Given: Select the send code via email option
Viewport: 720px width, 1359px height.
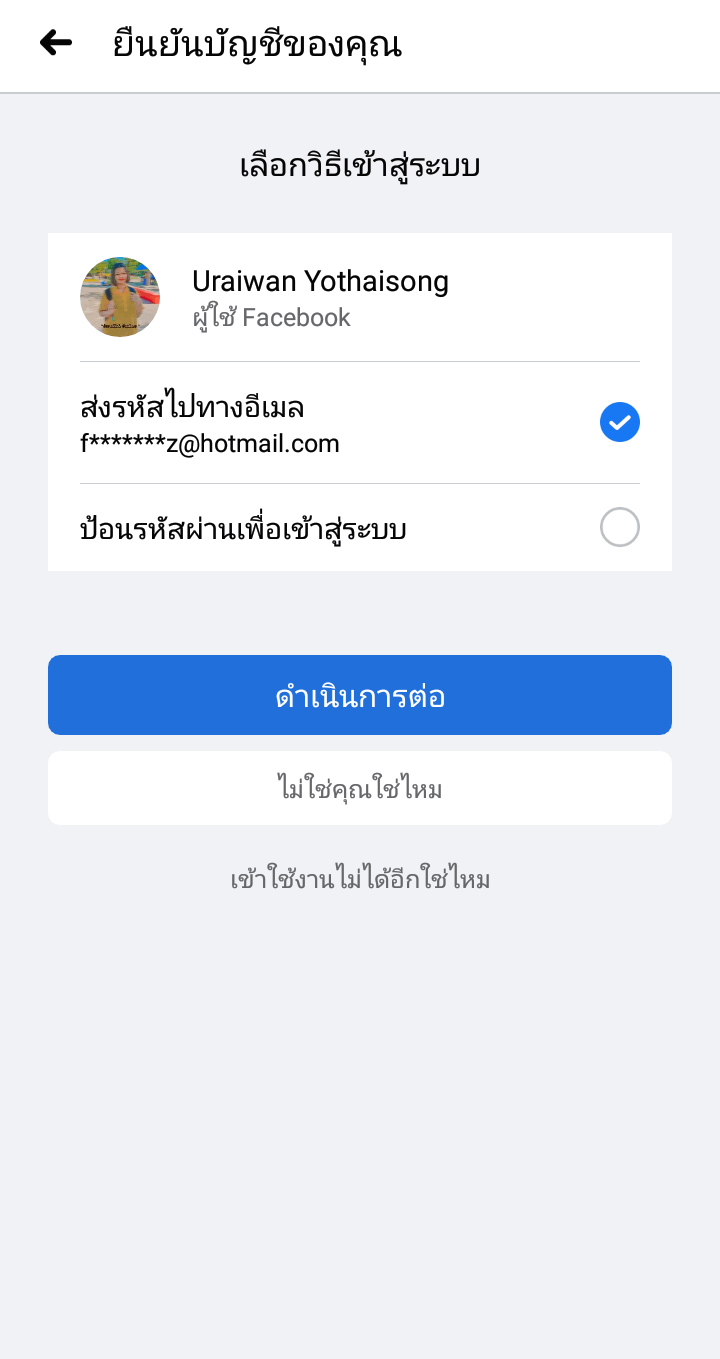Looking at the screenshot, I should [x=619, y=423].
